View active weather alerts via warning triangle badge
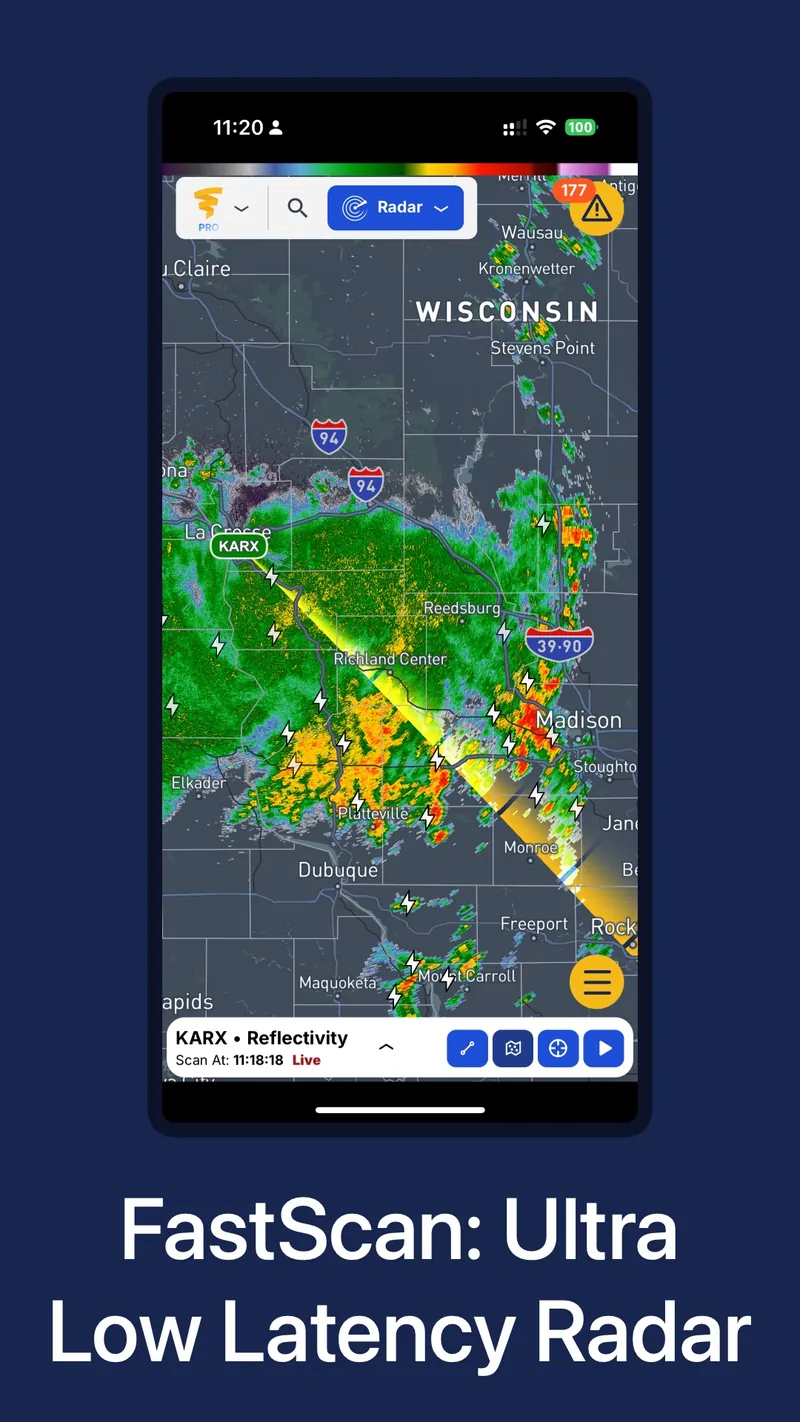Image resolution: width=800 pixels, height=1422 pixels. (x=597, y=210)
